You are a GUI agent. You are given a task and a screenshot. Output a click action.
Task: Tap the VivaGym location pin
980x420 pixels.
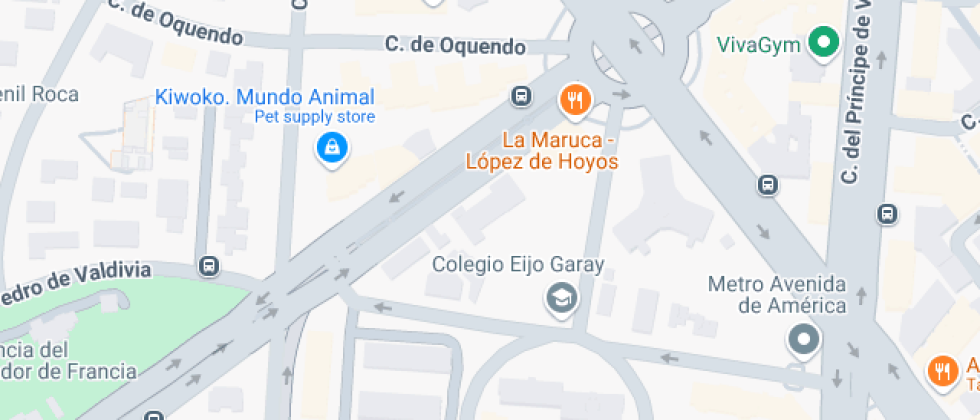coord(824,43)
